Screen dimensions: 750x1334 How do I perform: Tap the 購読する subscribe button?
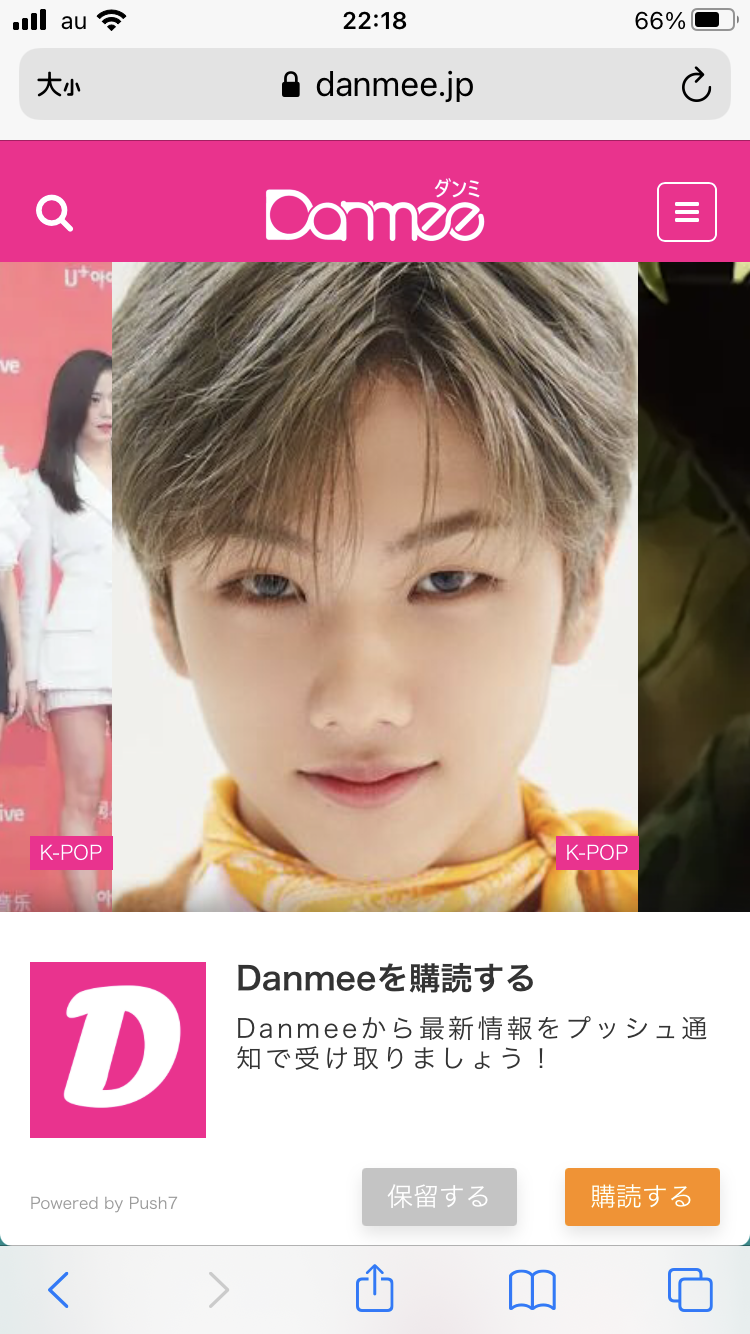tap(641, 1196)
